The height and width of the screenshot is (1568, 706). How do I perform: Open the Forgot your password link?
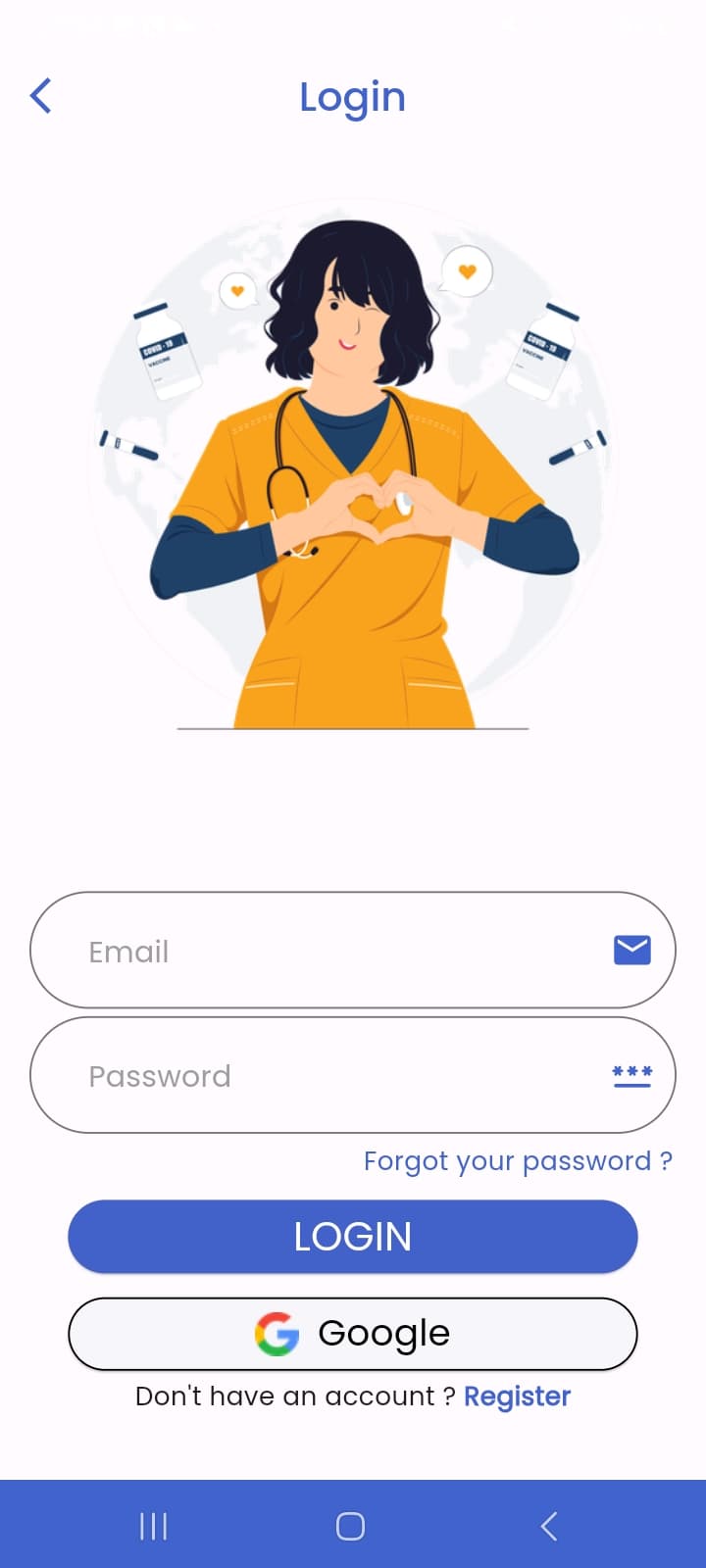[518, 1161]
